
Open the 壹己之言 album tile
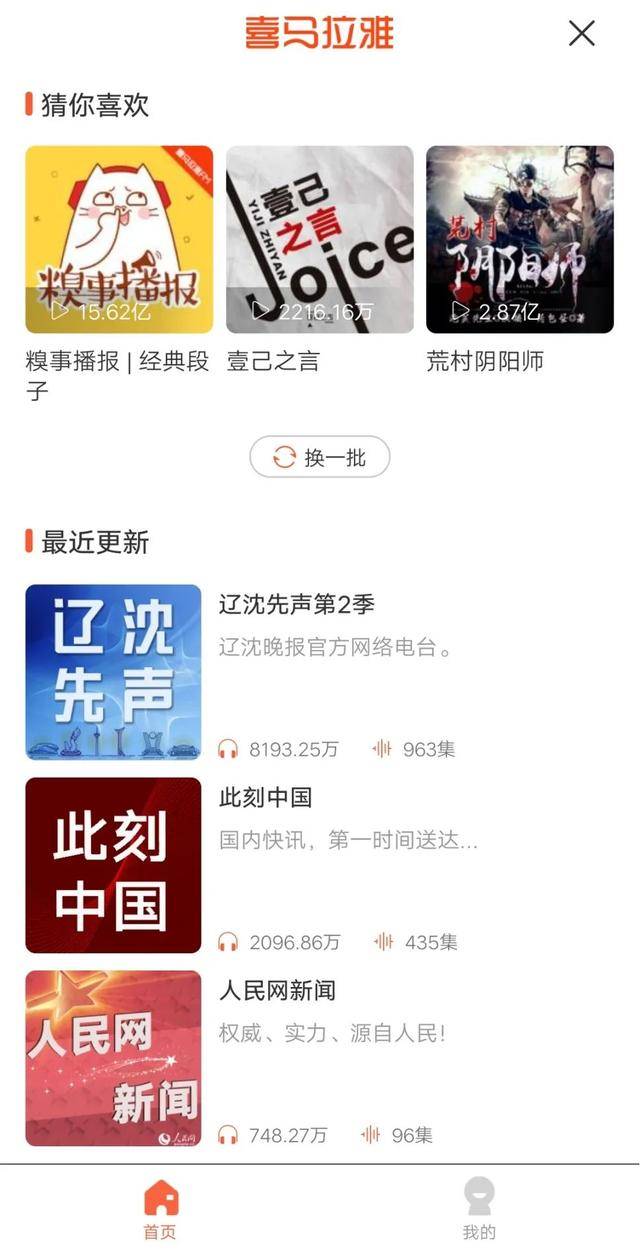pyautogui.click(x=319, y=240)
